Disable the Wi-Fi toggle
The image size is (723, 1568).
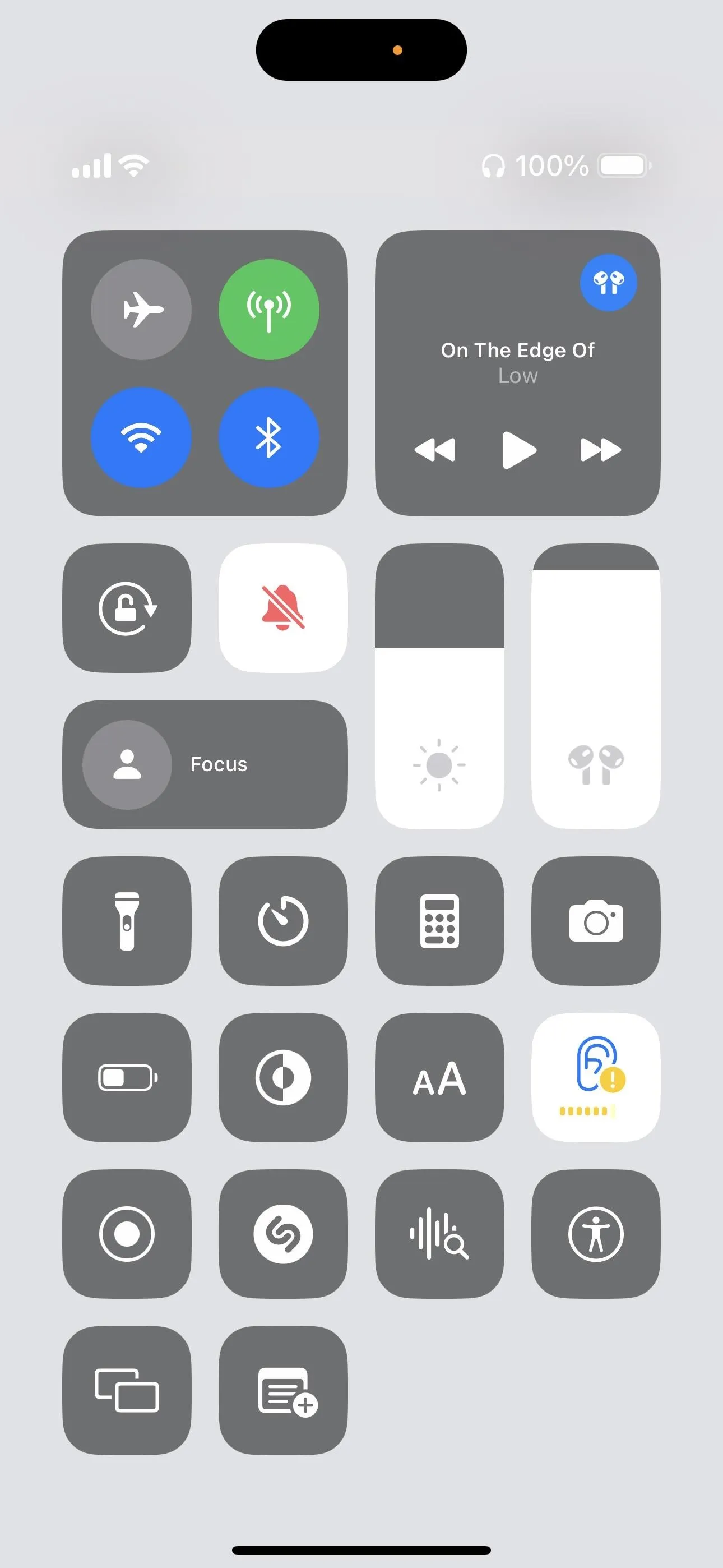click(x=141, y=437)
